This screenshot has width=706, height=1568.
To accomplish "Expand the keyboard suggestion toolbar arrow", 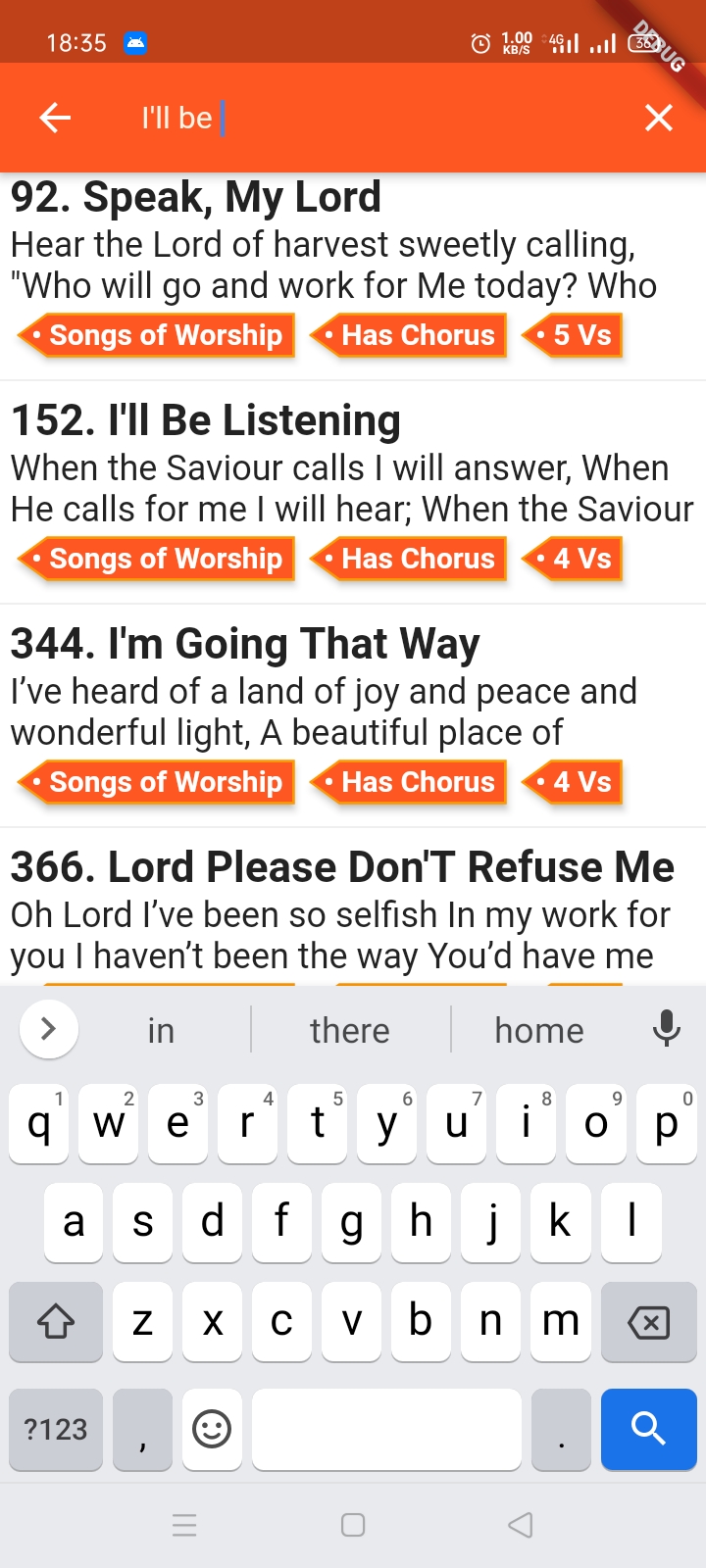I will click(48, 1029).
